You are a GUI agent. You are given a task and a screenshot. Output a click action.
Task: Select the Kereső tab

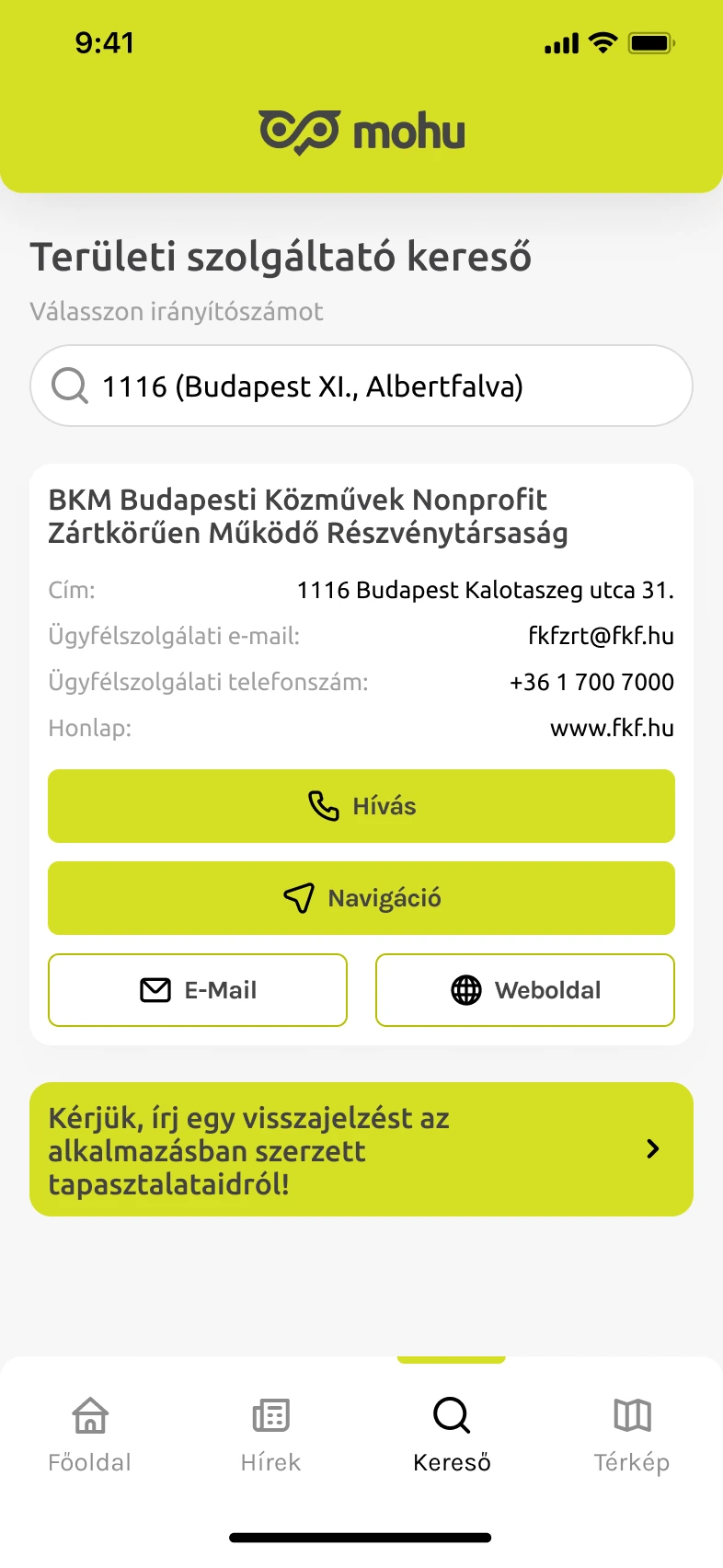click(452, 1434)
